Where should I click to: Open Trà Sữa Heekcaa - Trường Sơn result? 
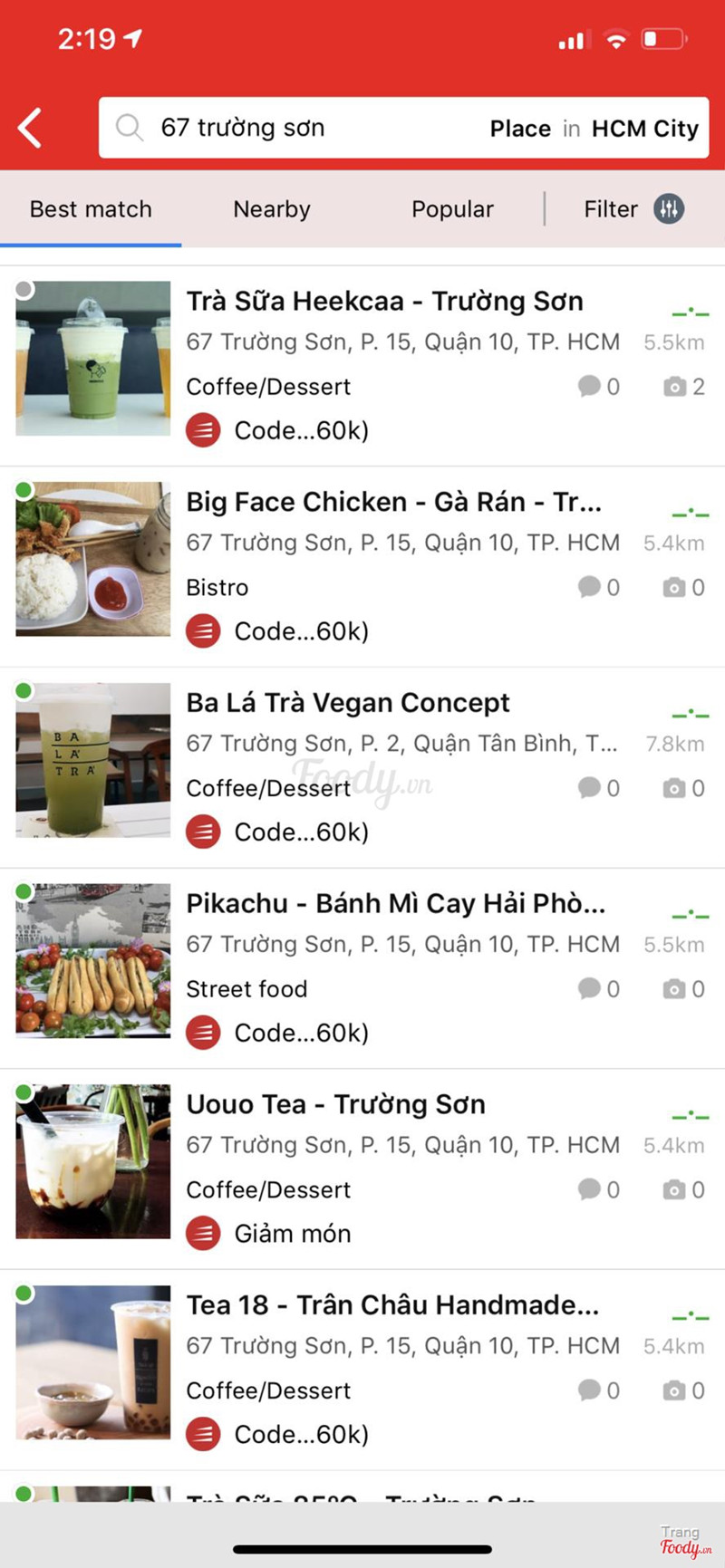[384, 302]
